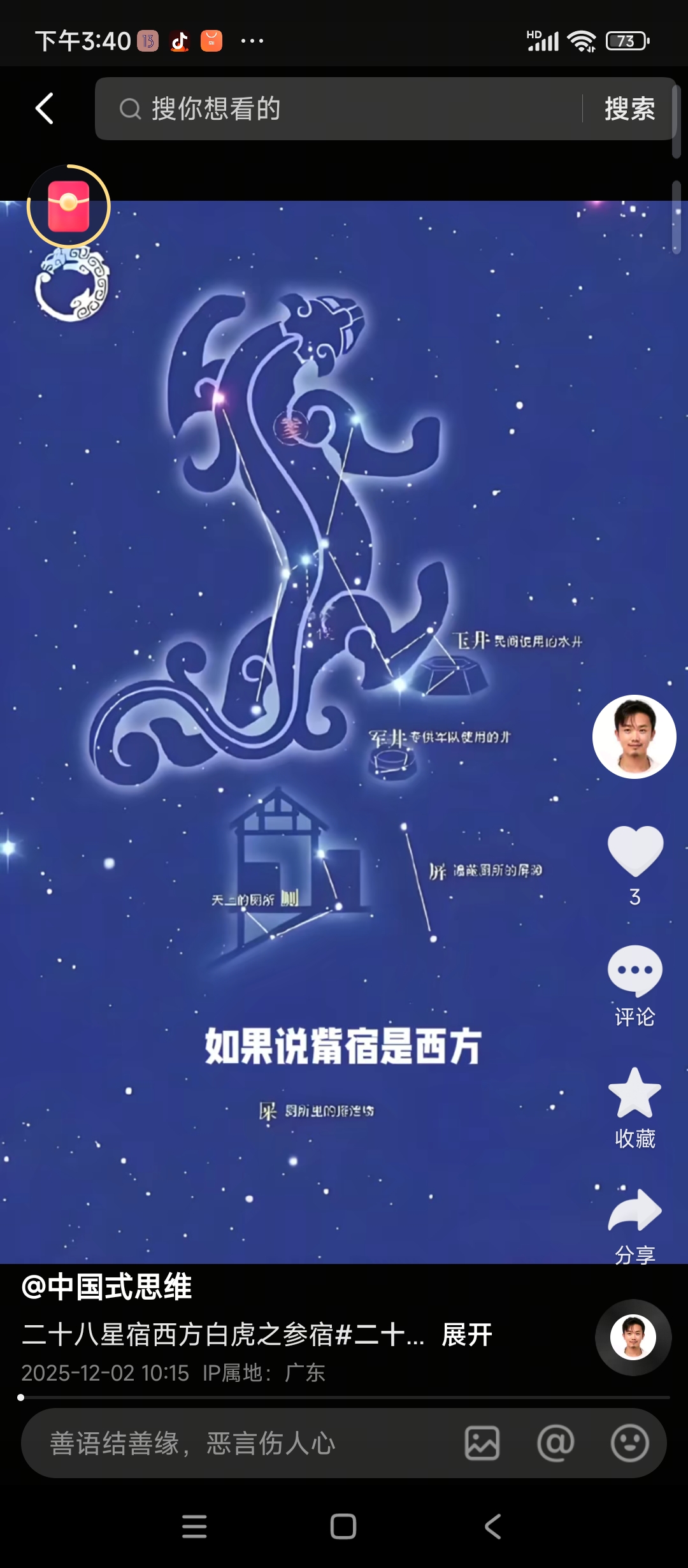Tap the bottom avatar next to caption
The height and width of the screenshot is (1568, 688).
point(633,1337)
